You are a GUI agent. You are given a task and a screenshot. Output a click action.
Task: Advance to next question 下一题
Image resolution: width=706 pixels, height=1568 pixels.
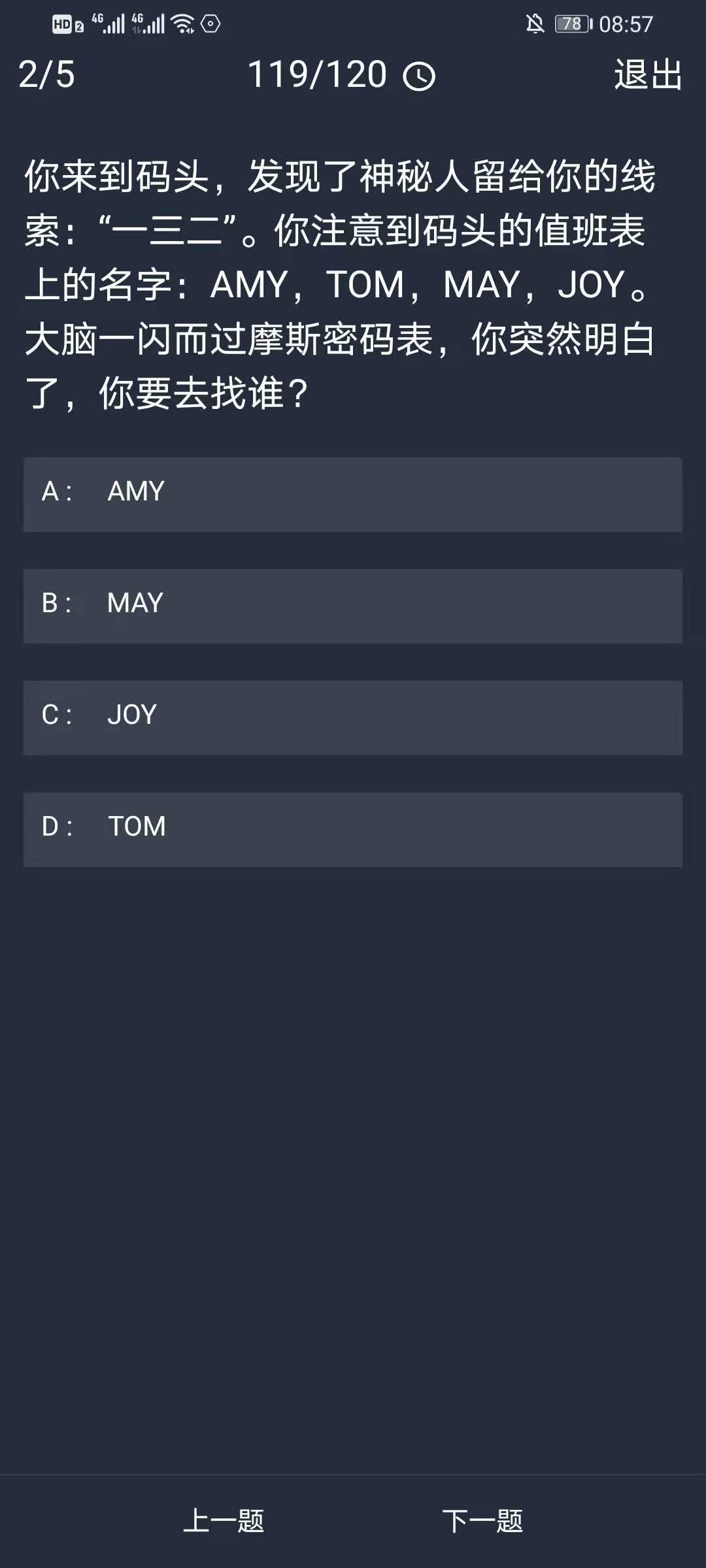click(x=482, y=1521)
